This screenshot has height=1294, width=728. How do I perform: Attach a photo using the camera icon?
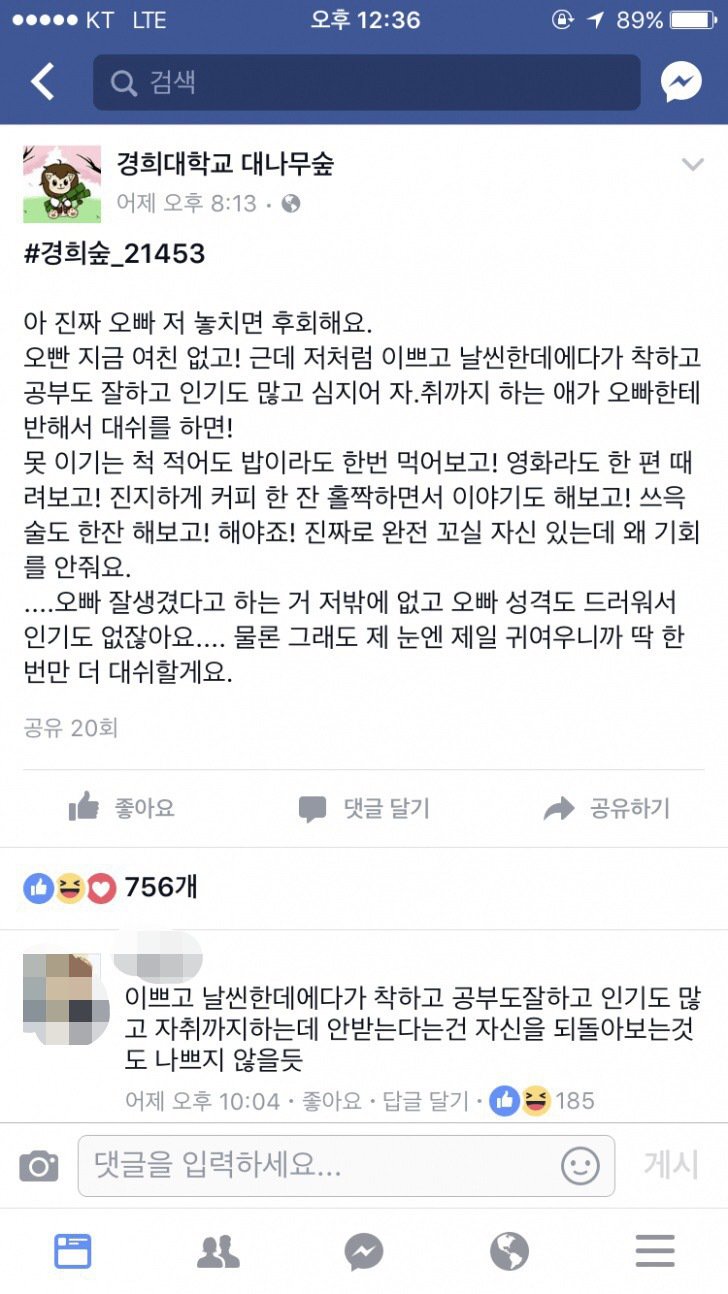[40, 1166]
